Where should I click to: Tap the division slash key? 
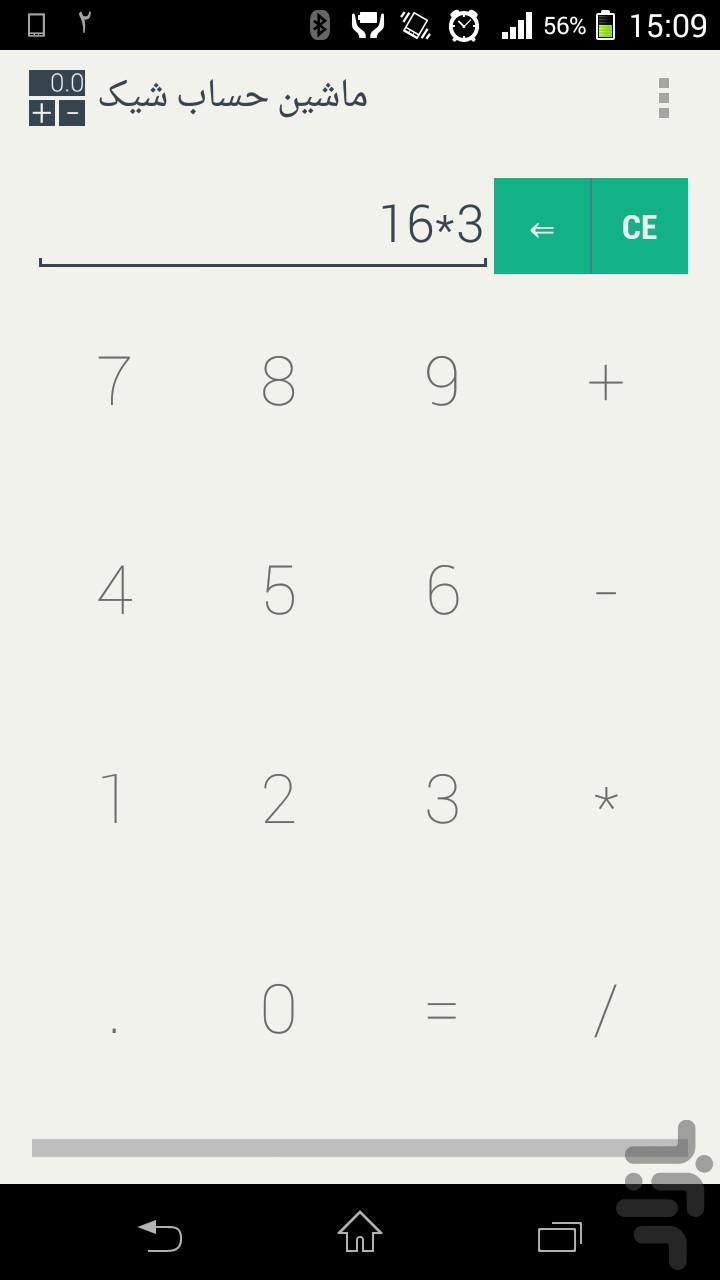(x=606, y=1010)
